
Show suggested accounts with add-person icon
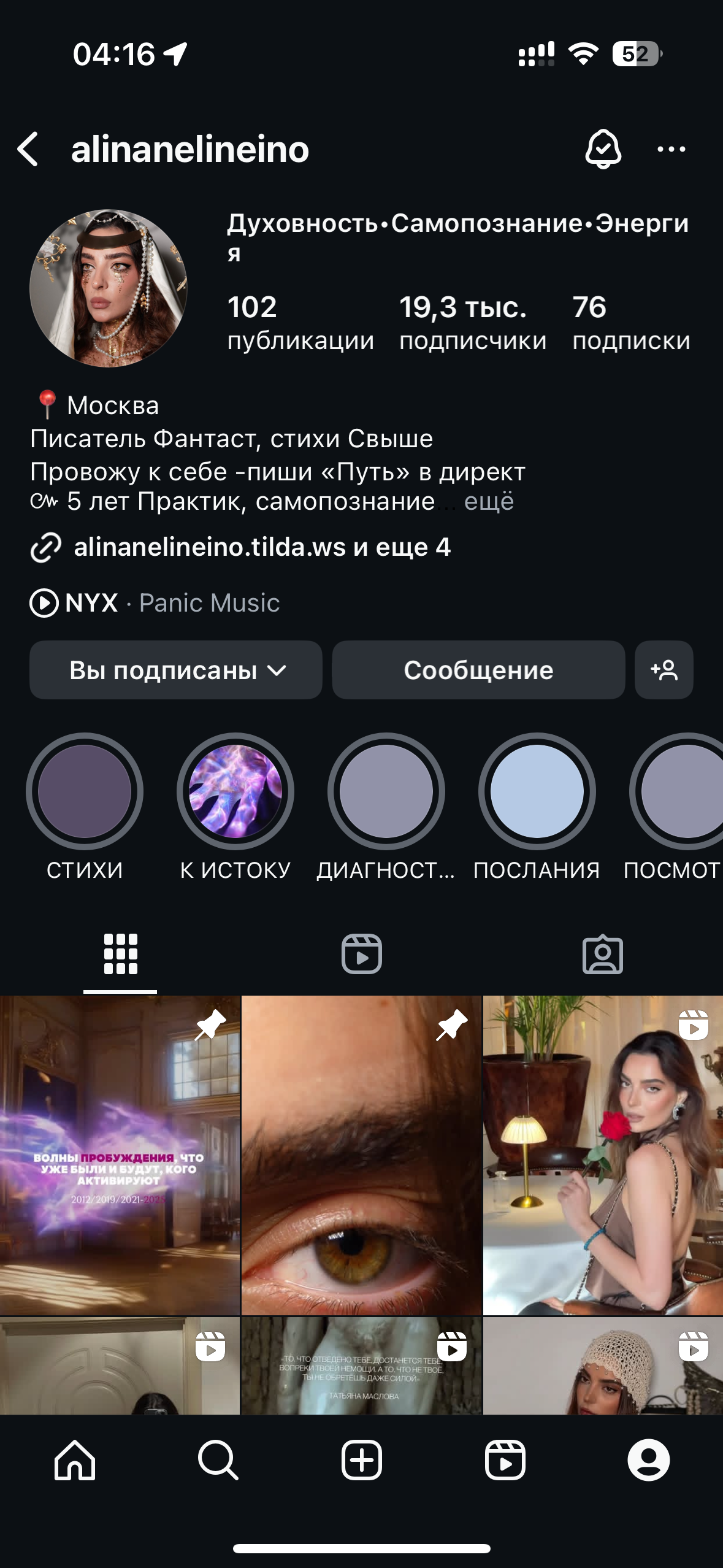[x=664, y=670]
